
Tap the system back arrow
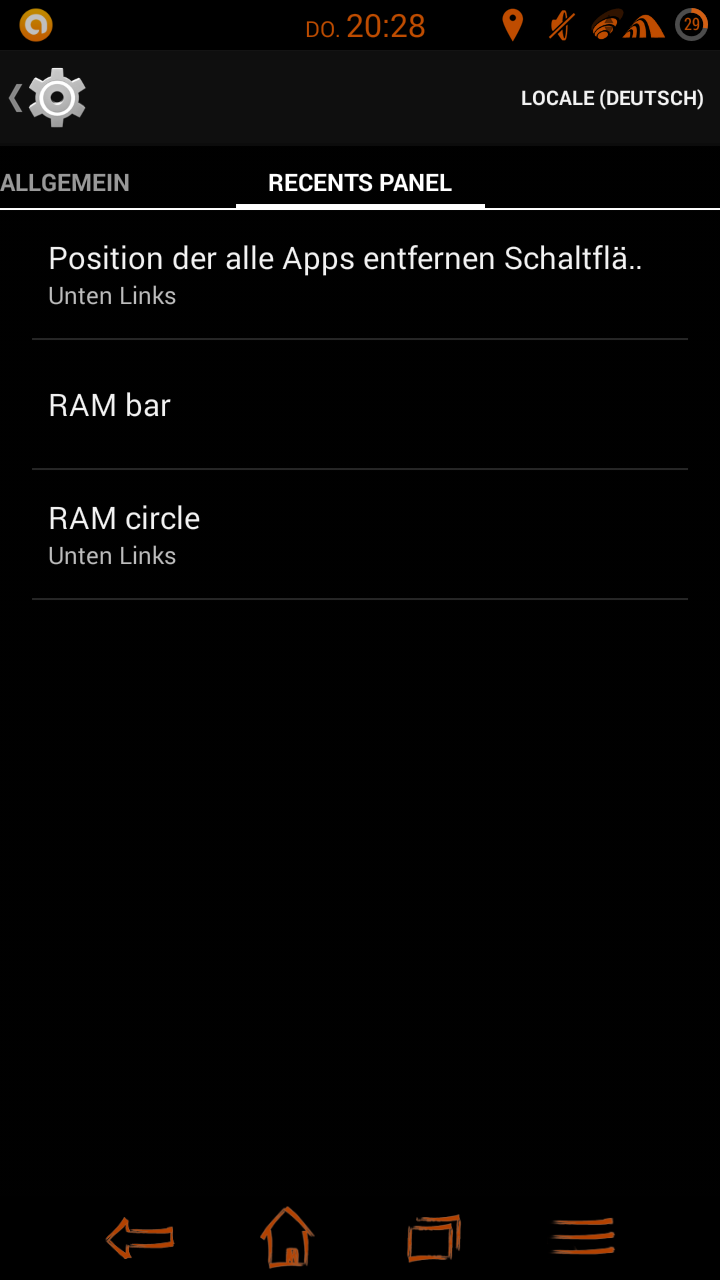pos(140,1238)
